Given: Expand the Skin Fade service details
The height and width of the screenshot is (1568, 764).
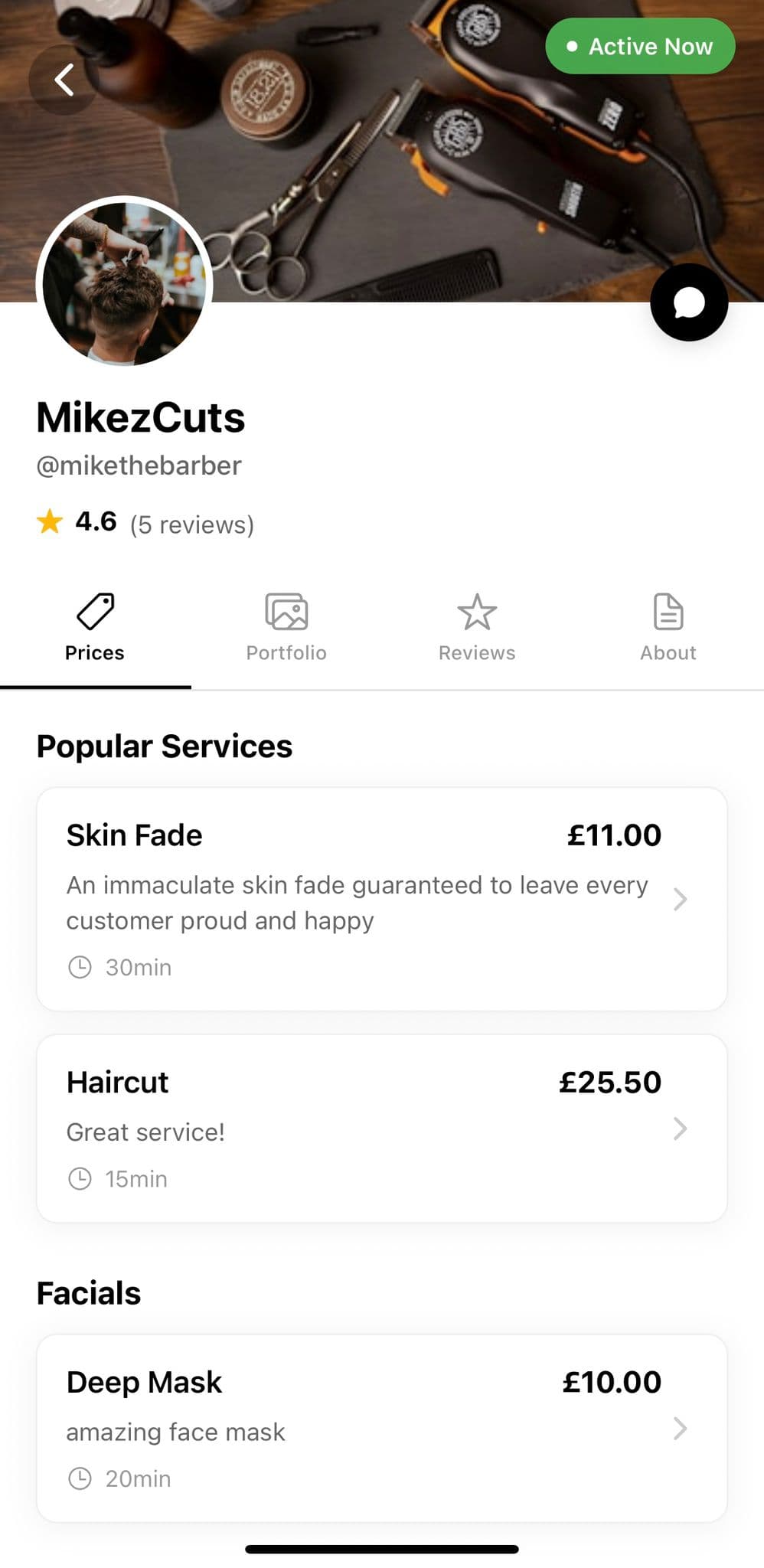Looking at the screenshot, I should click(680, 900).
